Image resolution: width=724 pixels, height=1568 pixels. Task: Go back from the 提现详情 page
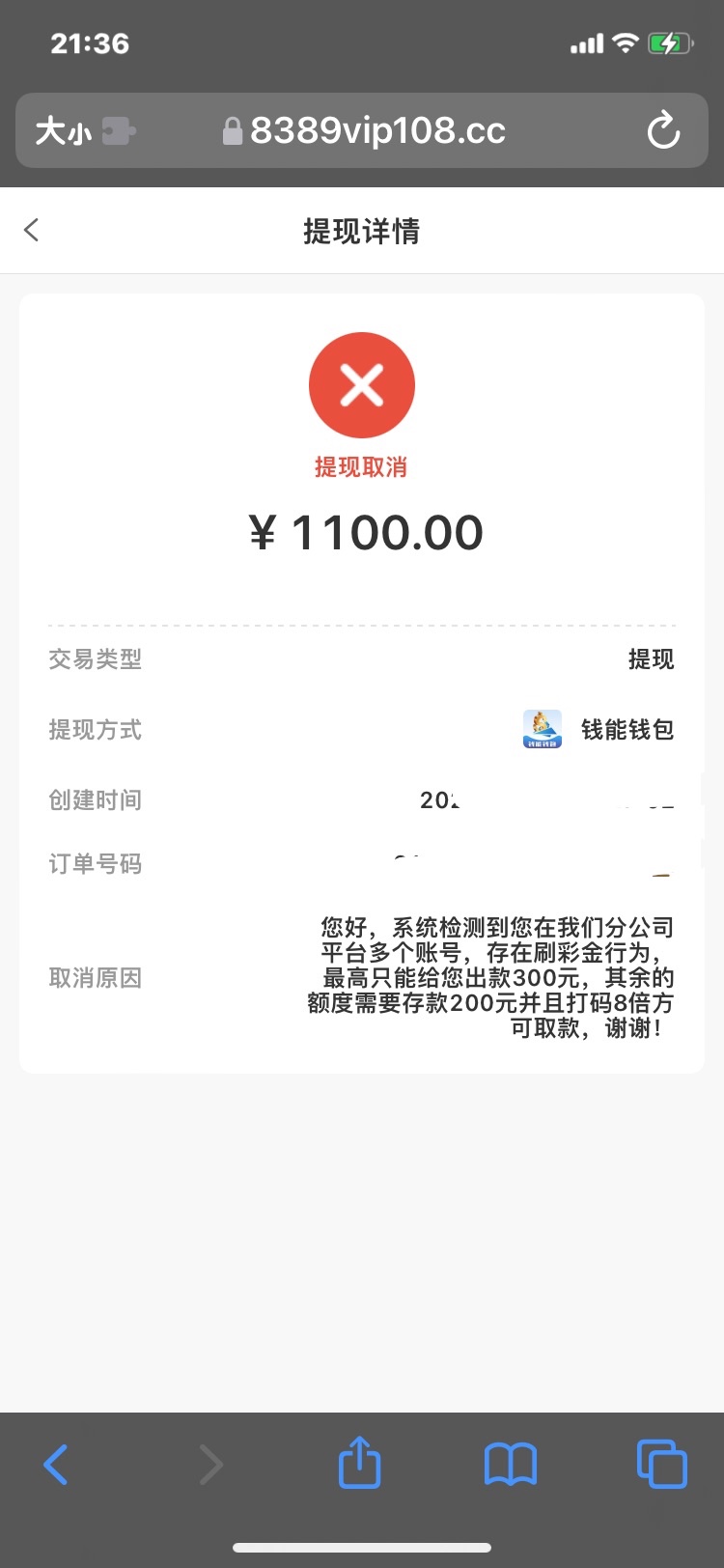coord(32,230)
